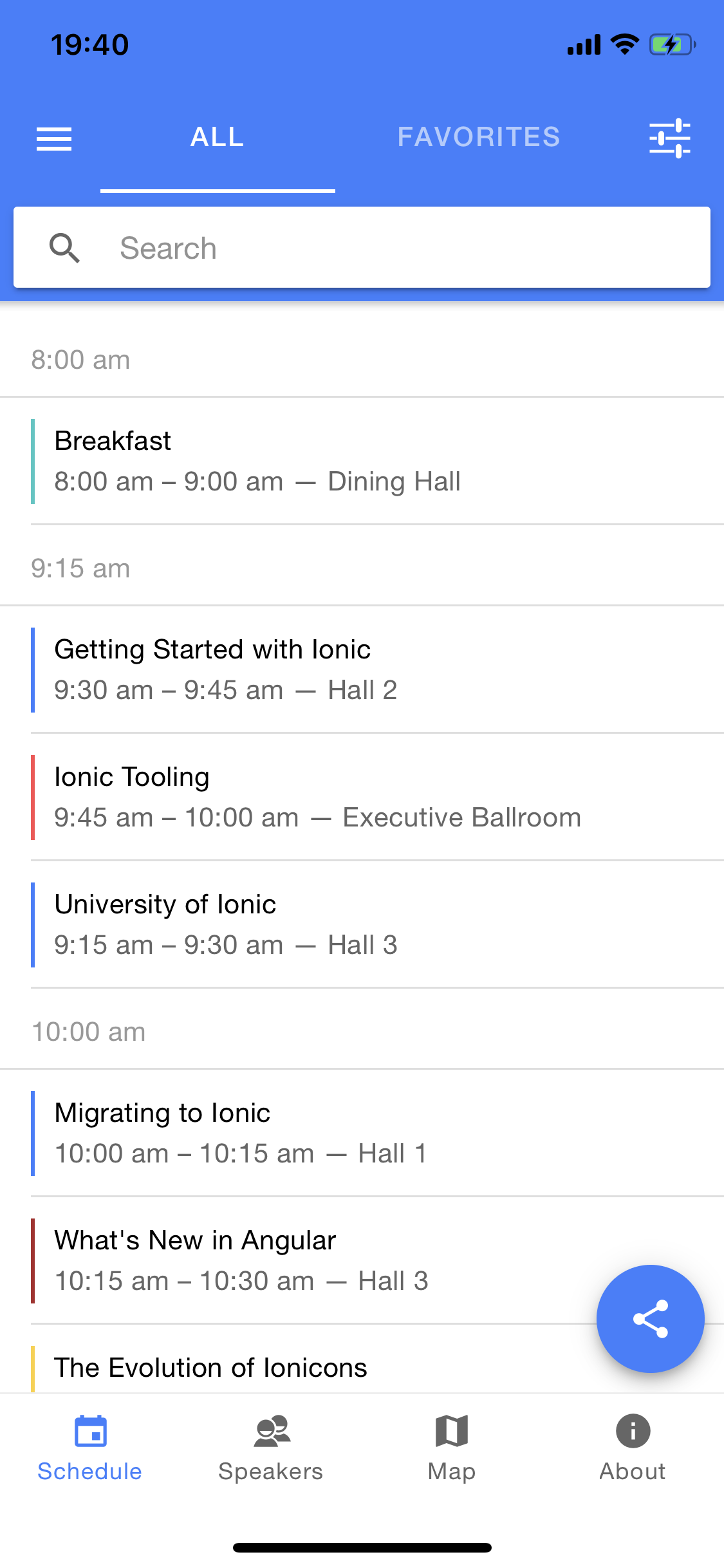
Task: Open the share floating action button
Action: (x=651, y=1319)
